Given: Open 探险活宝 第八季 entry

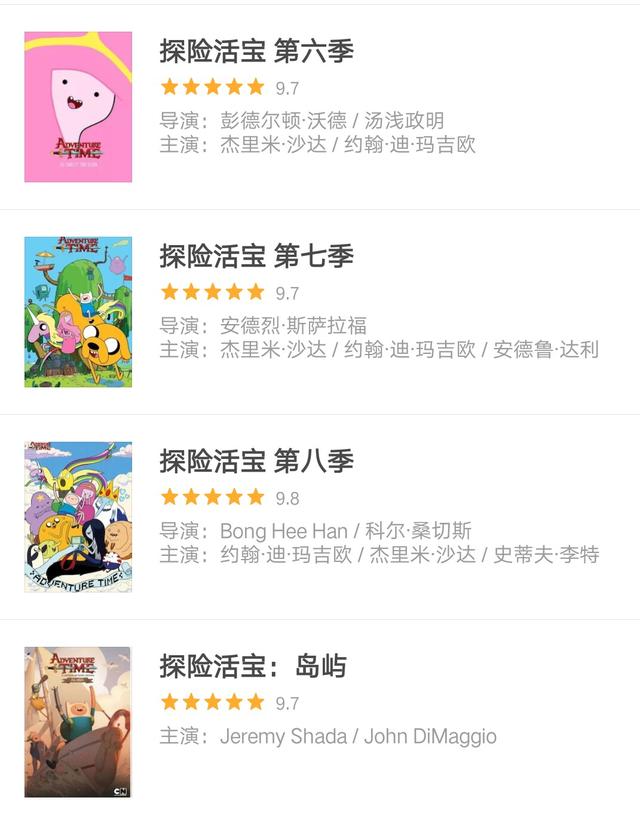Looking at the screenshot, I should [257, 461].
